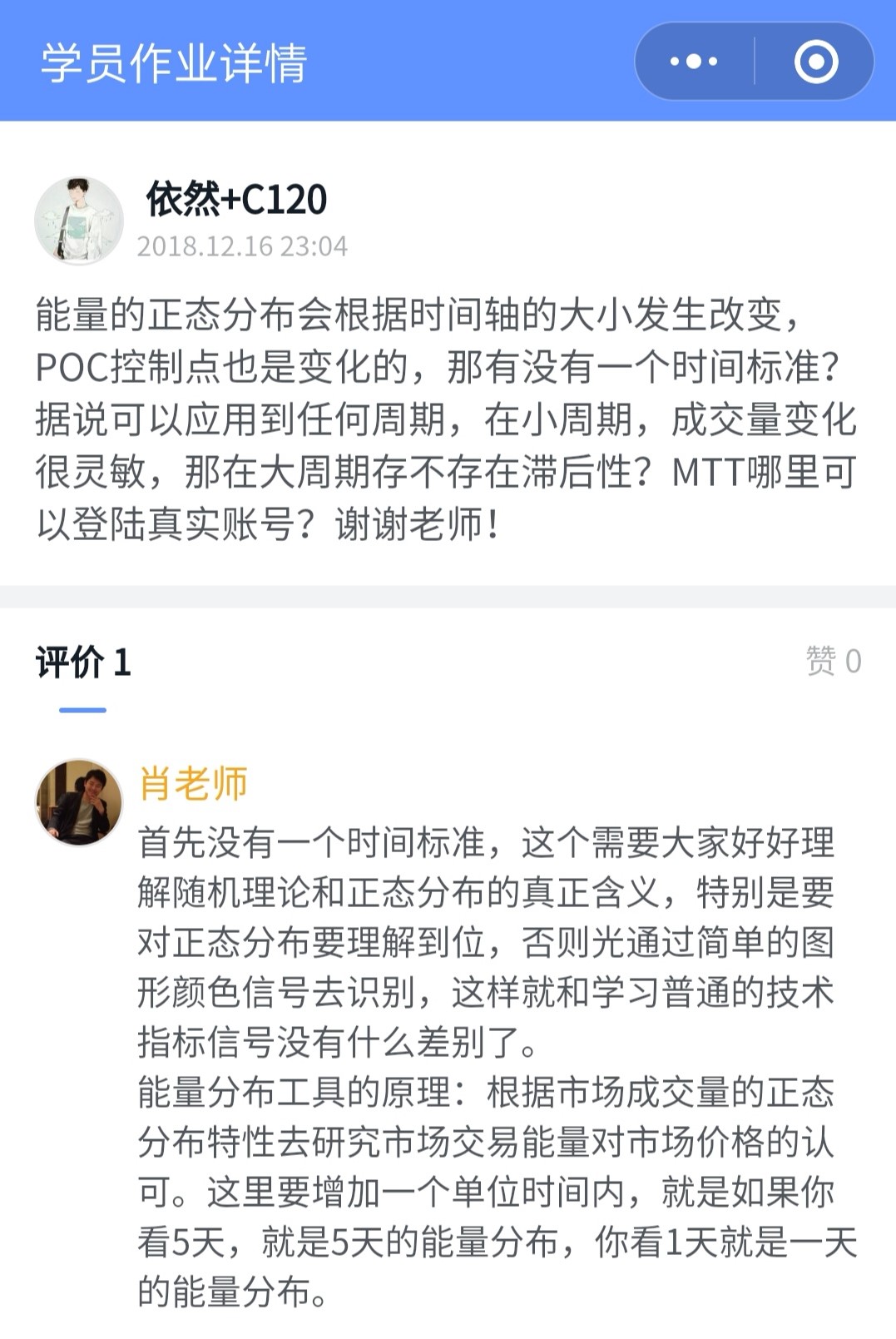
Task: Close the mini program with the circle icon
Action: coord(815,62)
